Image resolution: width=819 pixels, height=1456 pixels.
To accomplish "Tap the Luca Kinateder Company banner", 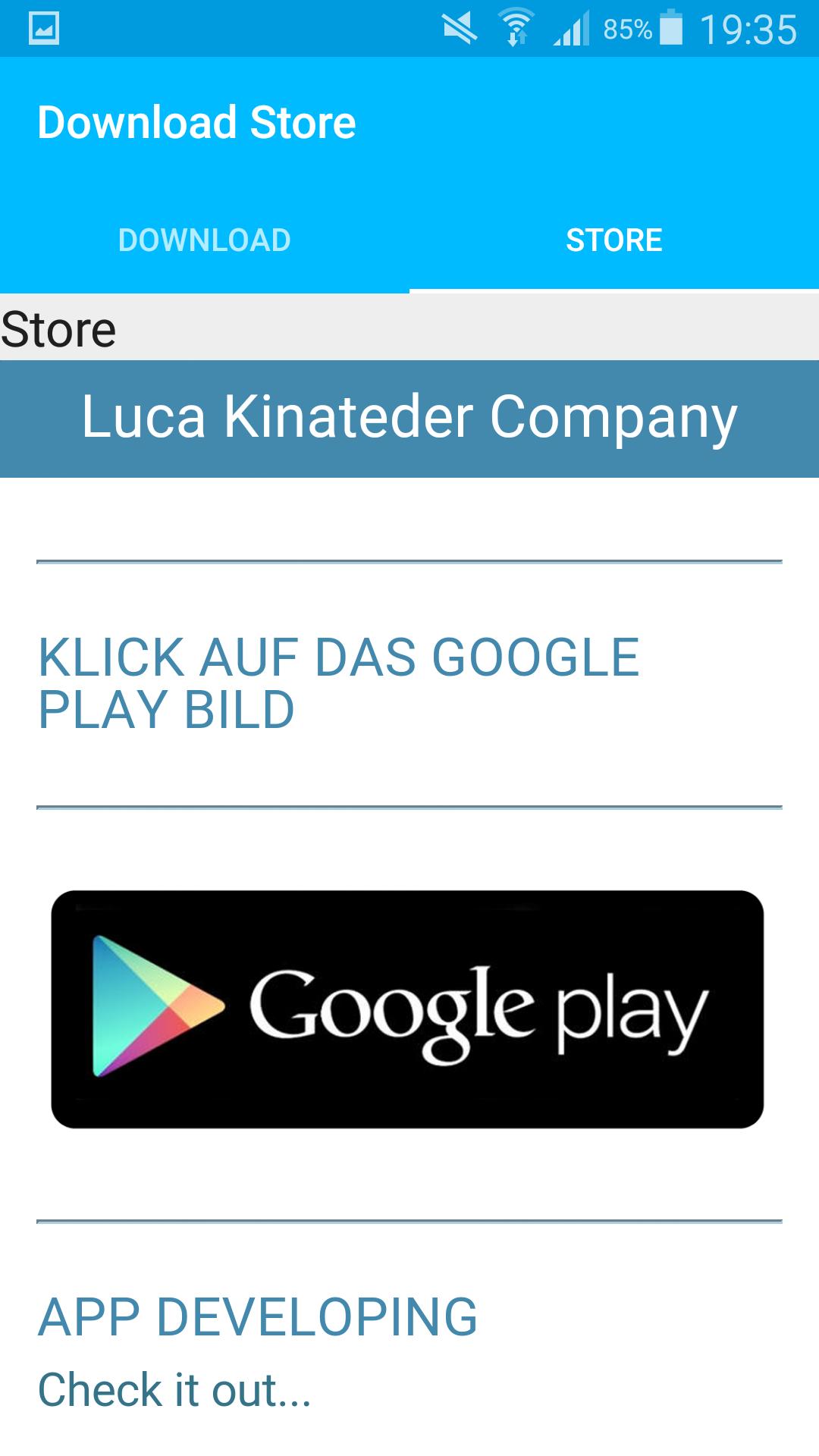I will 409,419.
